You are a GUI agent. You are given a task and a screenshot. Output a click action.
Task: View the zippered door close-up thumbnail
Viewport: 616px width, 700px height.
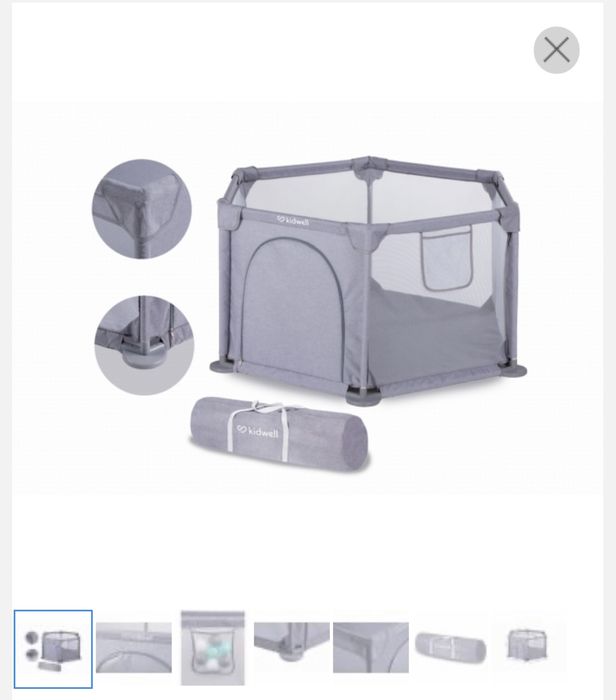[134, 648]
